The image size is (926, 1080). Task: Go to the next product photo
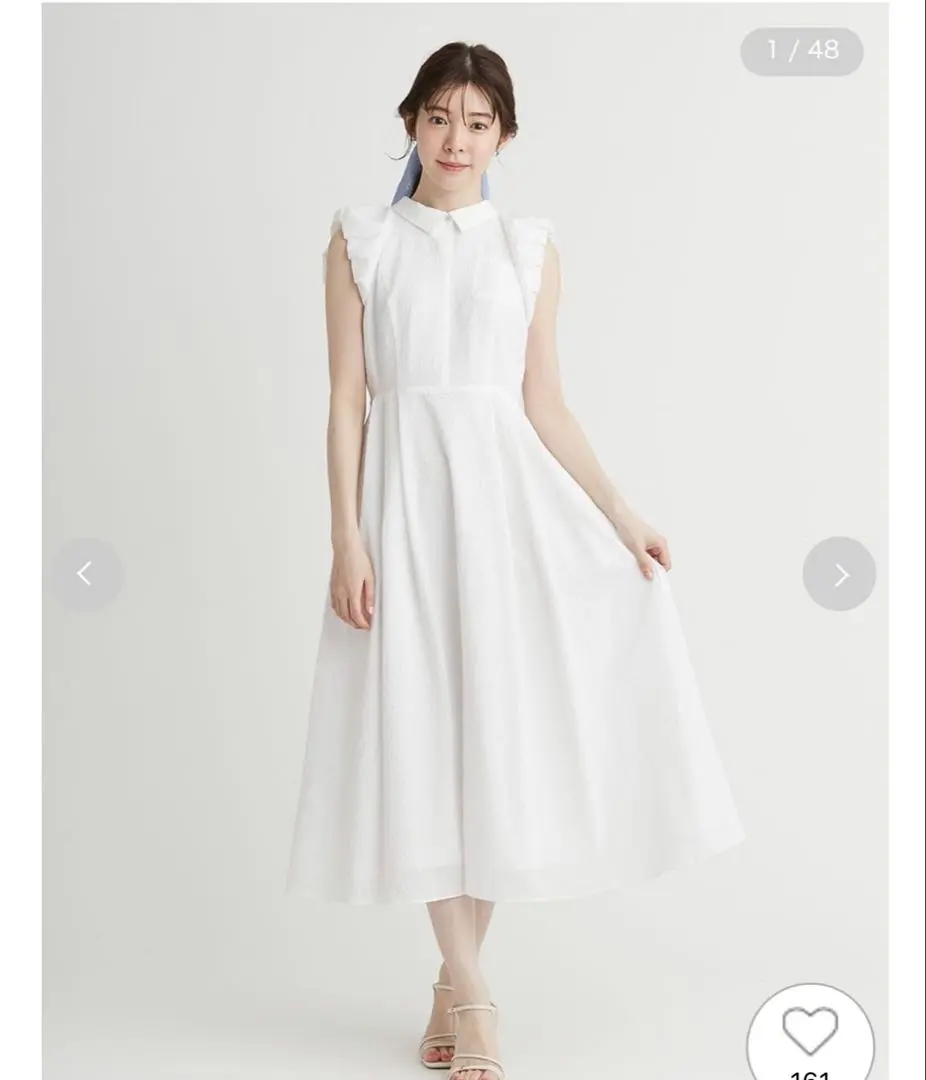(x=839, y=574)
